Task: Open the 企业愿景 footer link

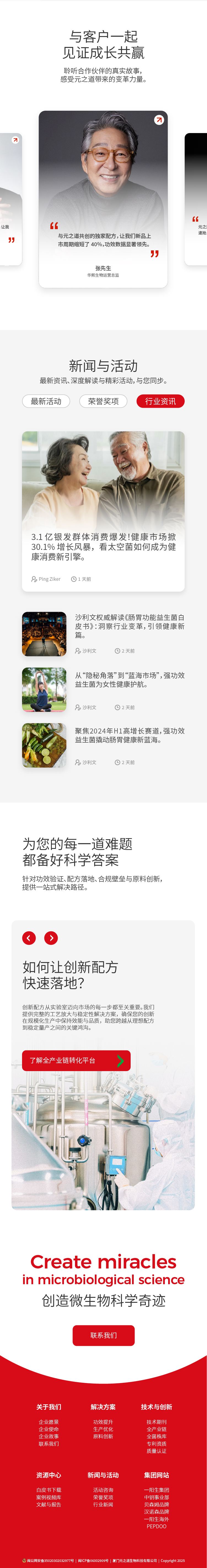Action: tap(49, 1422)
